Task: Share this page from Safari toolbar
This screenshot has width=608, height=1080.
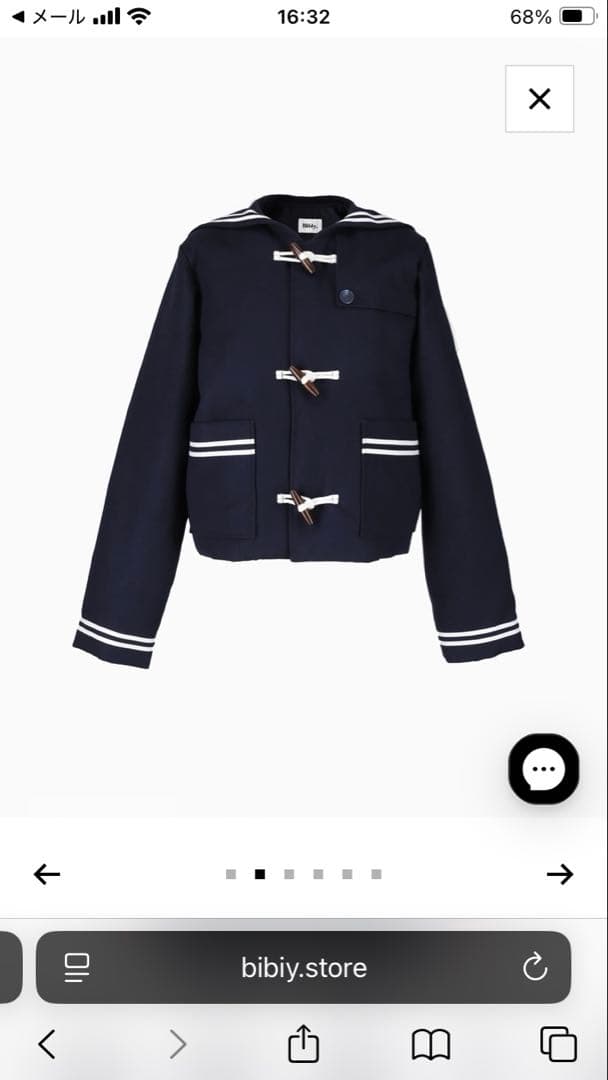Action: tap(303, 1044)
